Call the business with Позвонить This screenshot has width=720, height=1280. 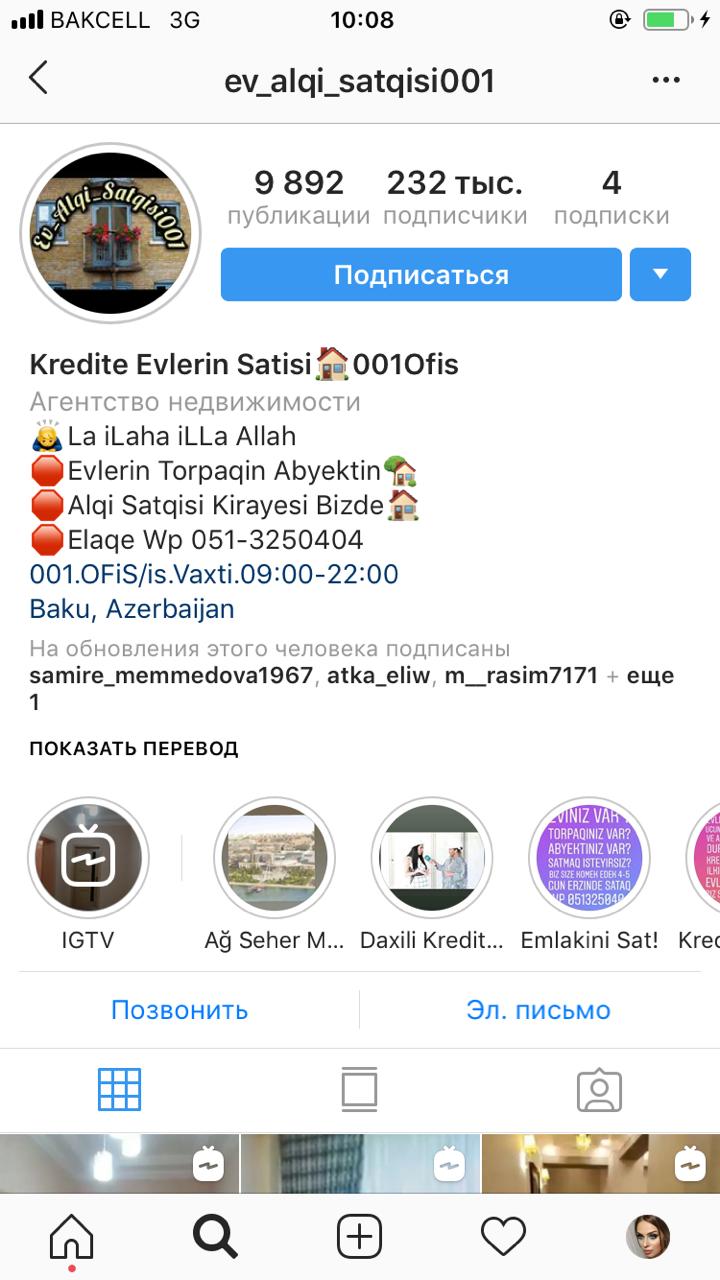click(x=180, y=1010)
